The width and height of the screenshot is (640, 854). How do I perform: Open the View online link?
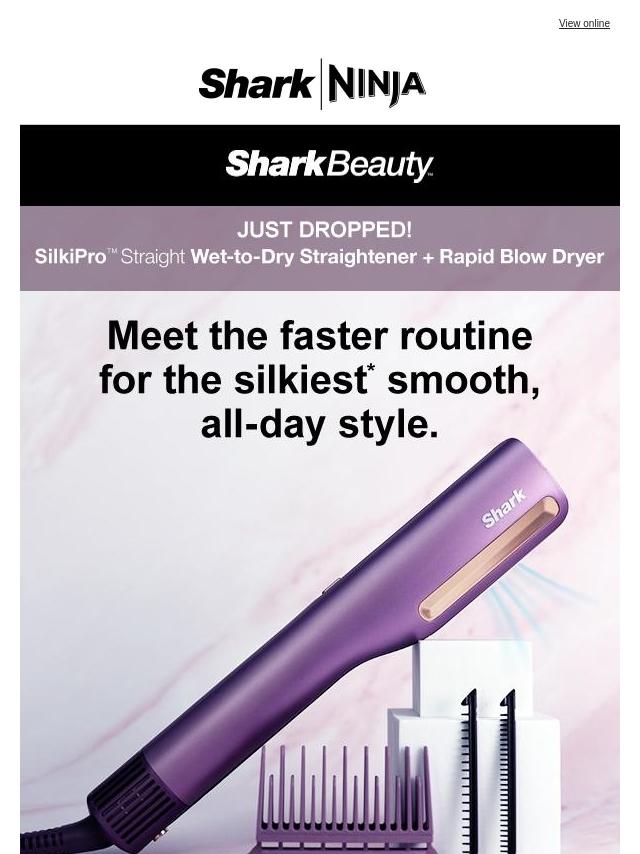[583, 23]
